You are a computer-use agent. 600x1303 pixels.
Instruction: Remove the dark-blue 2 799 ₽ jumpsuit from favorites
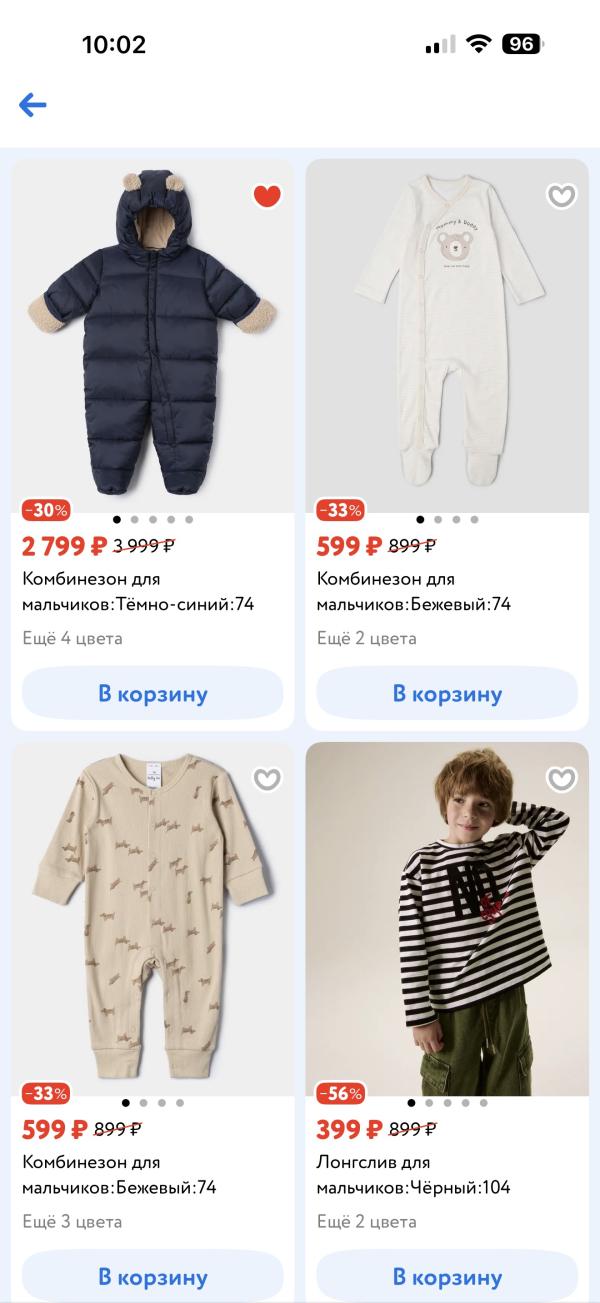click(x=267, y=196)
